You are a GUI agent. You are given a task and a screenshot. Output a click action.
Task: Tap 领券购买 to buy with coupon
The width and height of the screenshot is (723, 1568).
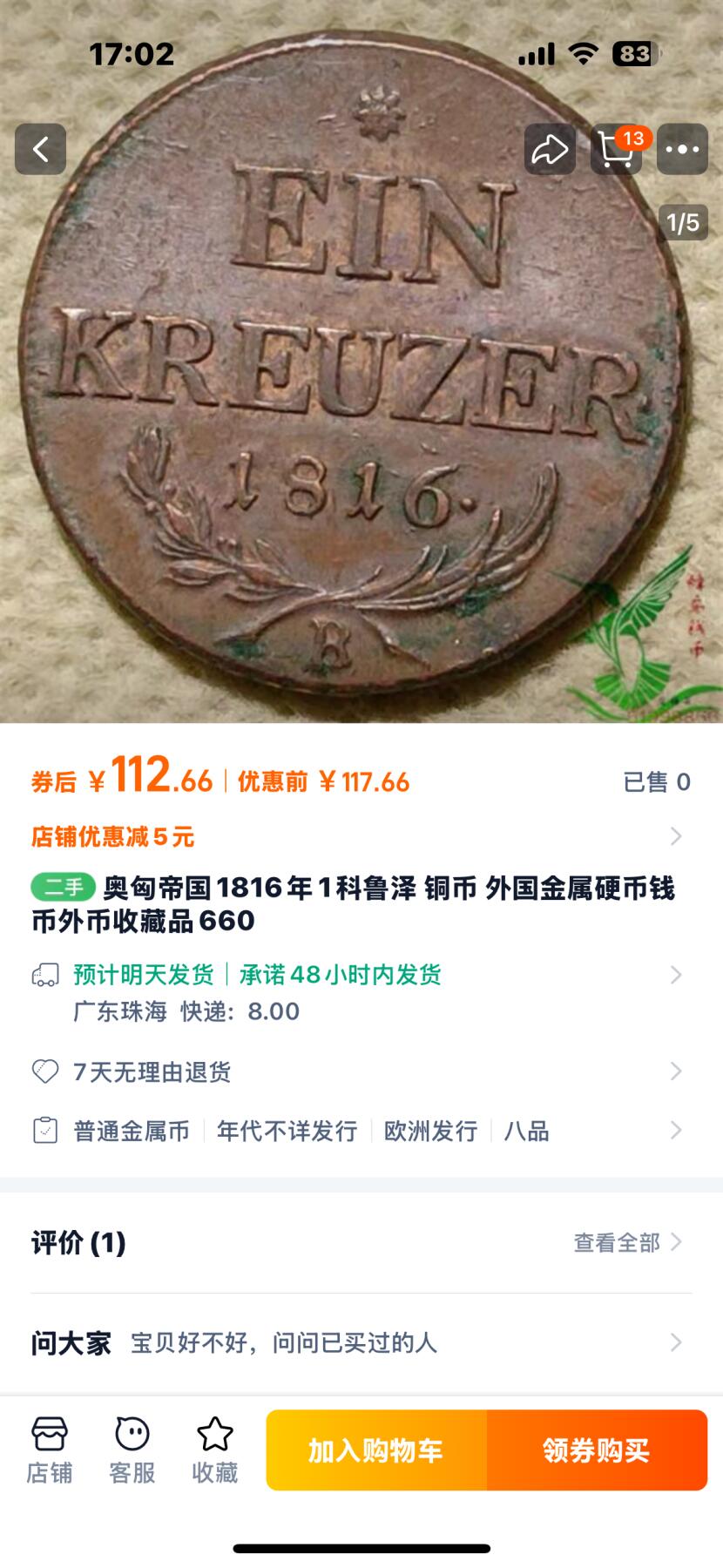[x=597, y=1450]
